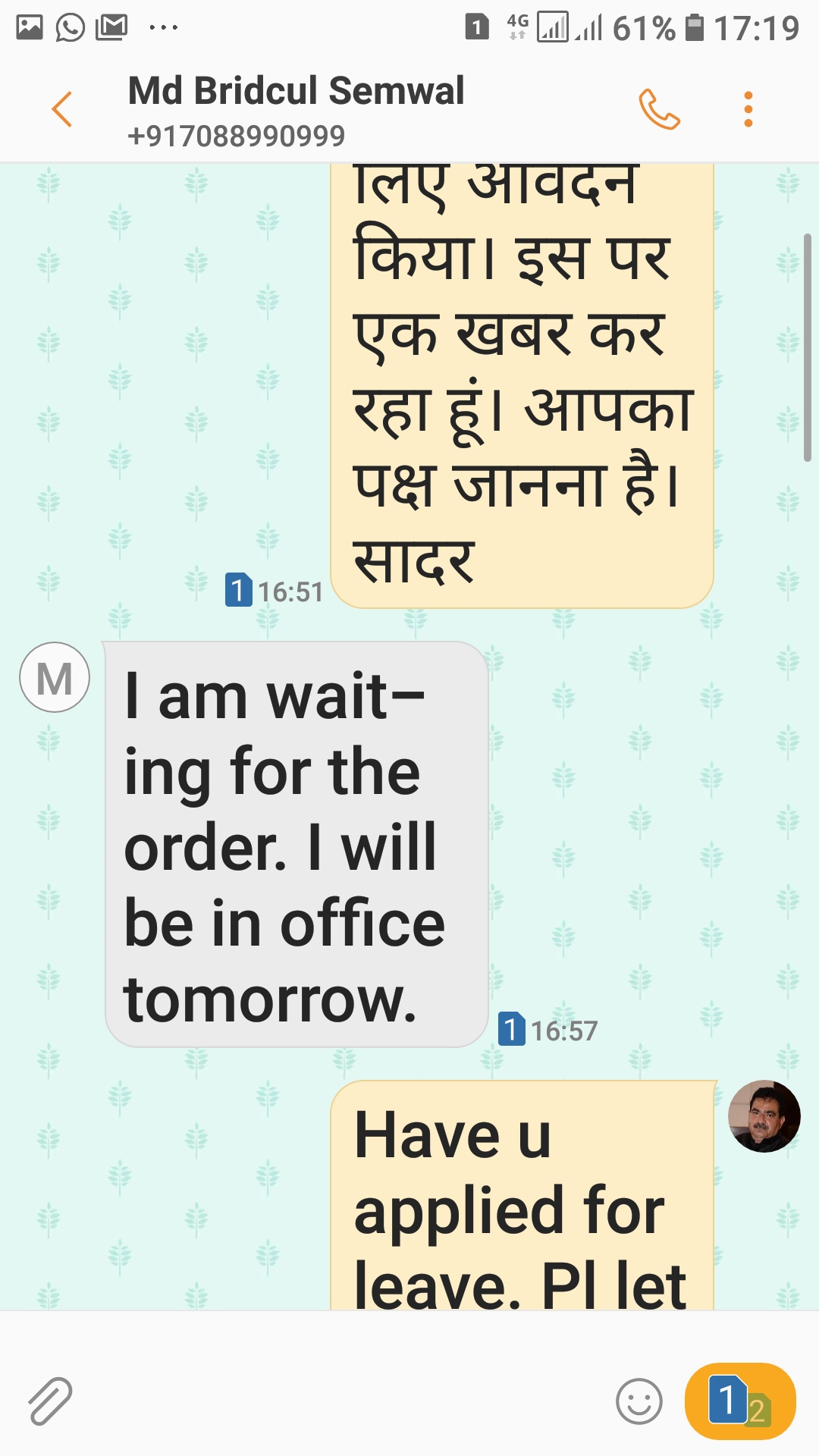Open the three-dot overflow menu
Image resolution: width=819 pixels, height=1456 pixels.
748,109
